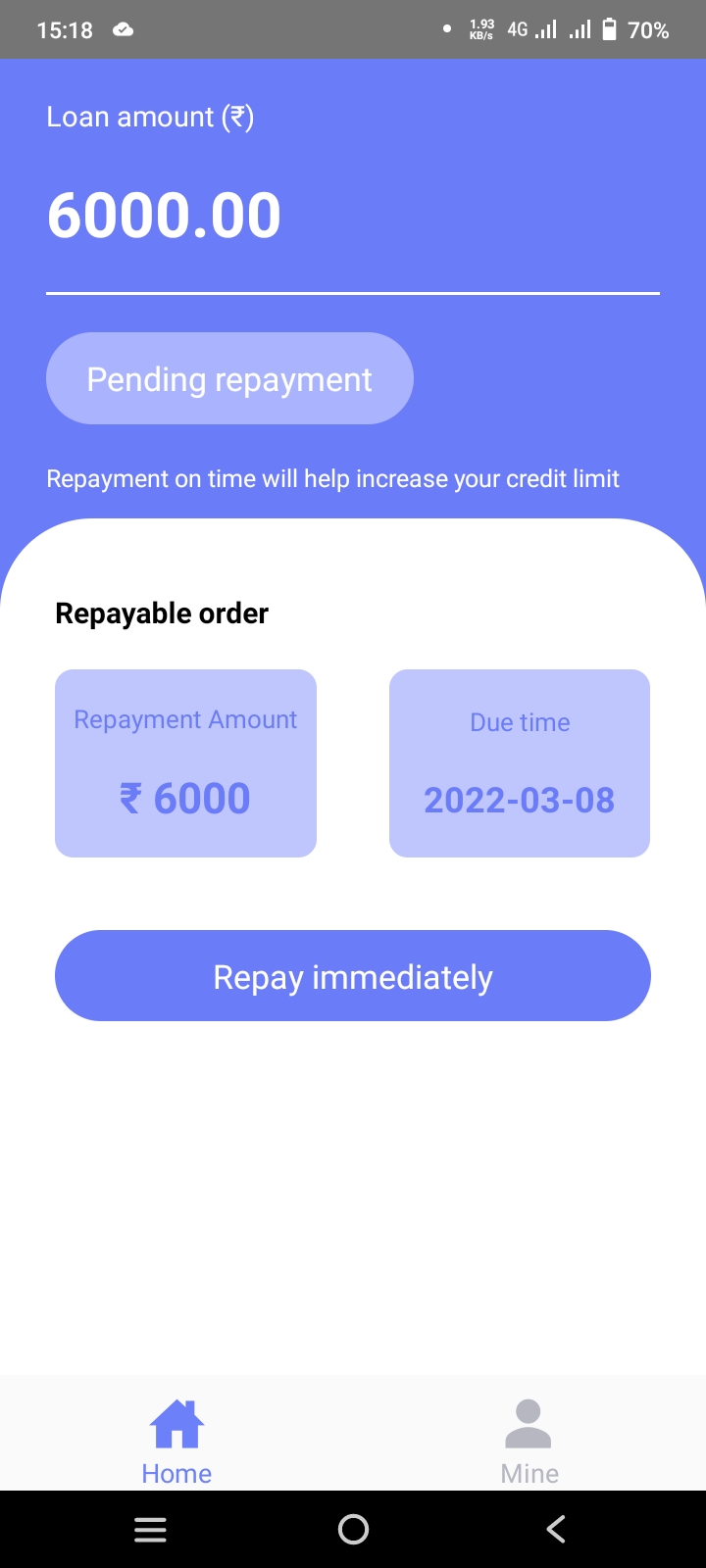Tap the Repay immediately button
The image size is (706, 1568).
click(x=353, y=976)
